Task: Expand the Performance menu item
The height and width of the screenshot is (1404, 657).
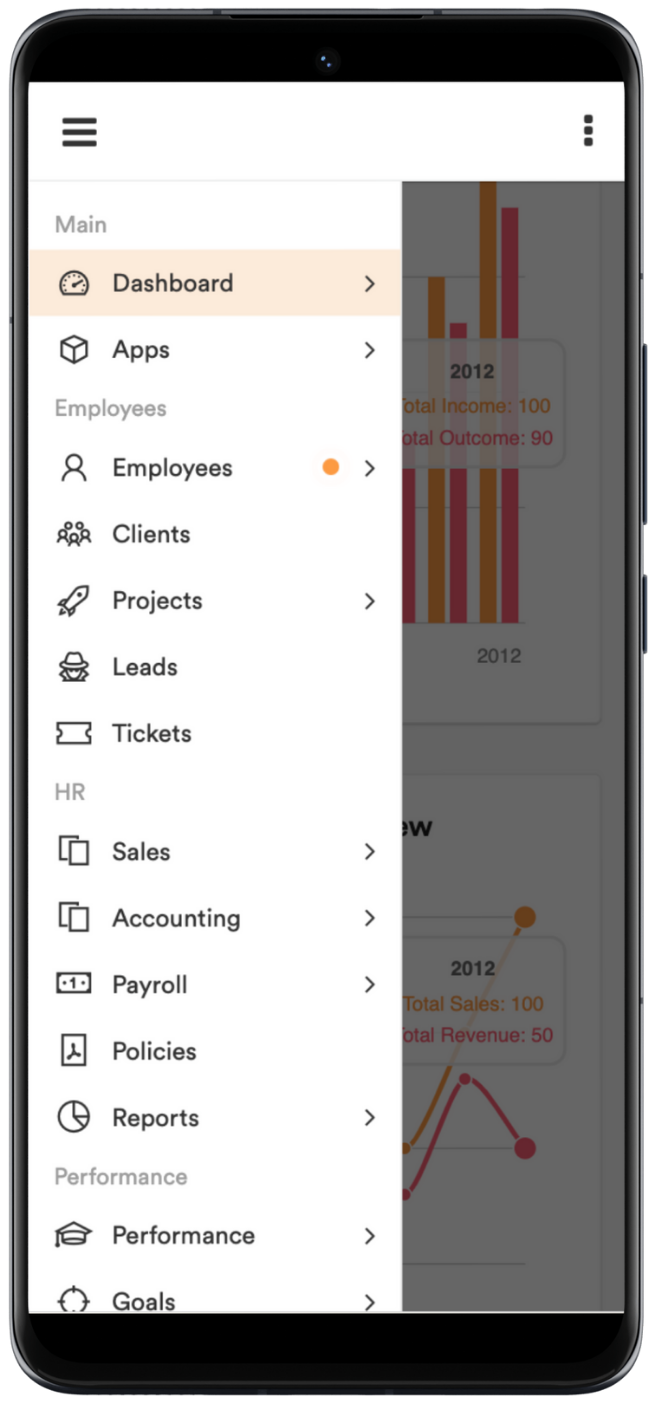Action: [214, 1236]
